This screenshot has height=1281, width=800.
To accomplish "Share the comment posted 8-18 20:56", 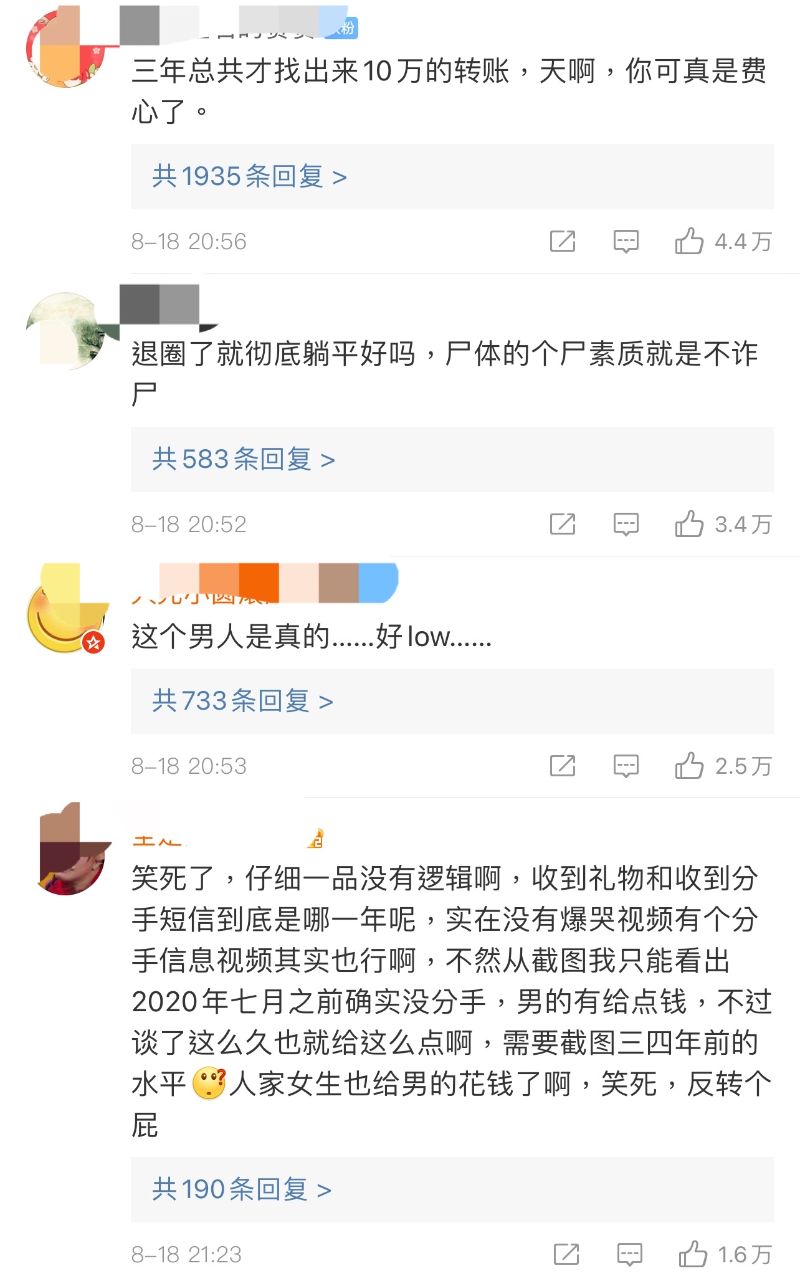I will click(563, 241).
